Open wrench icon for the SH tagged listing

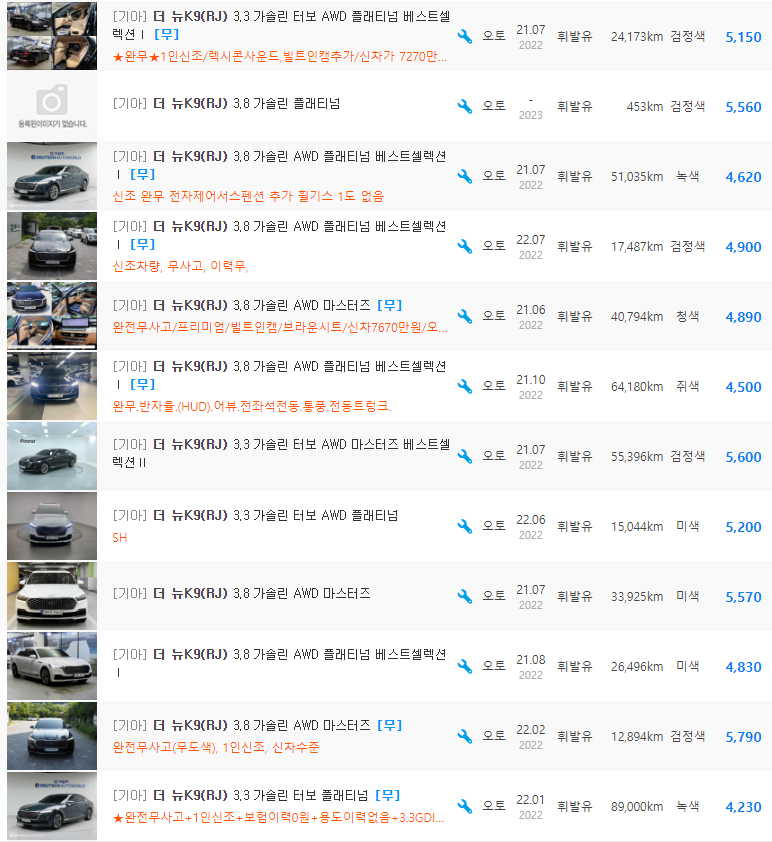tap(464, 526)
